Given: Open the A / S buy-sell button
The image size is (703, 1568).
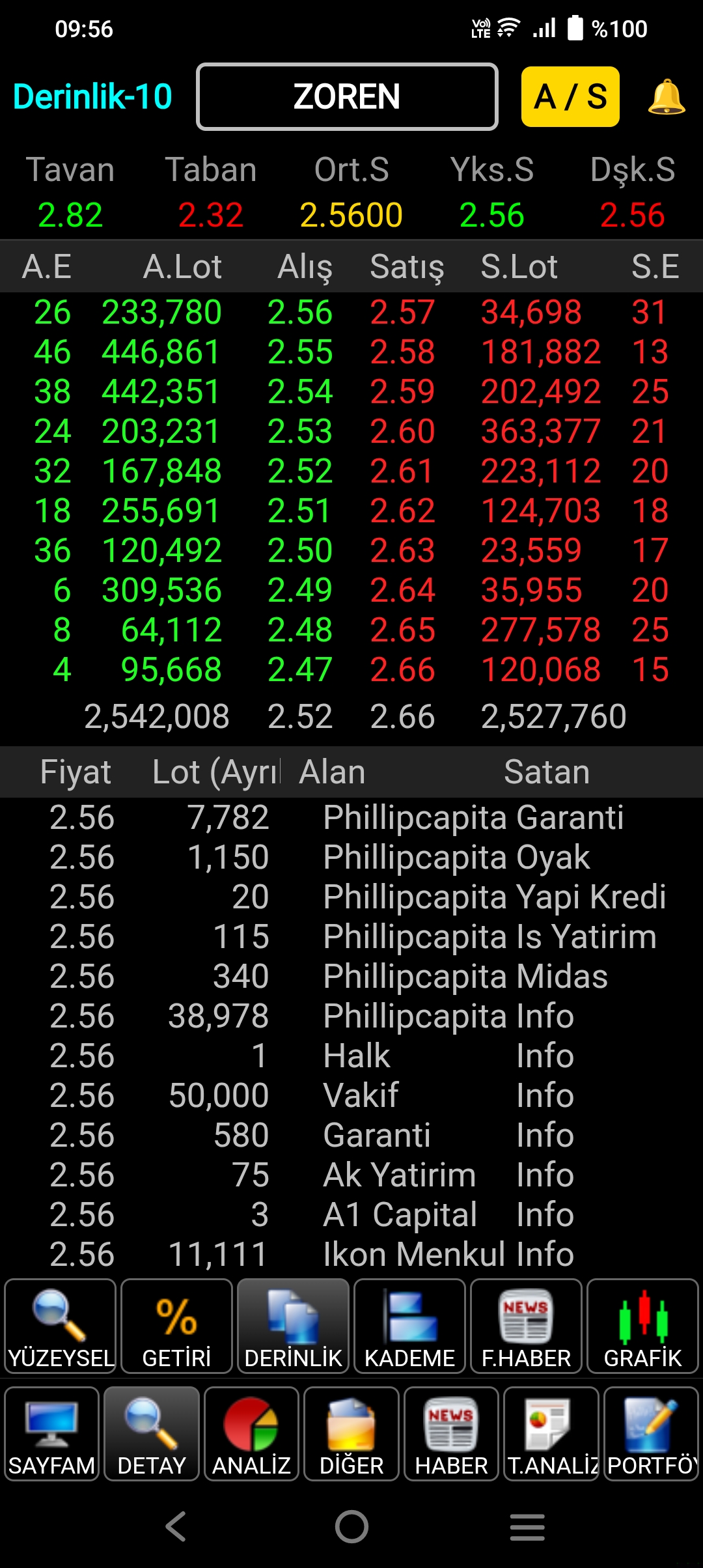Looking at the screenshot, I should click(x=570, y=96).
